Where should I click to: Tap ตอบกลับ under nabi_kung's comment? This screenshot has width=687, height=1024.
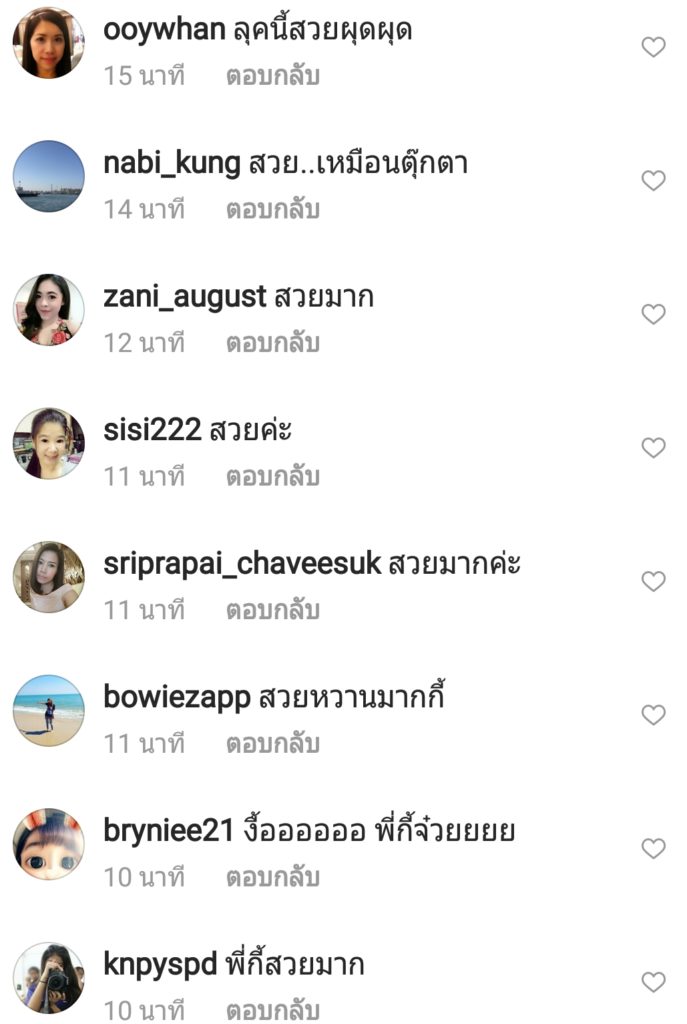tap(272, 210)
